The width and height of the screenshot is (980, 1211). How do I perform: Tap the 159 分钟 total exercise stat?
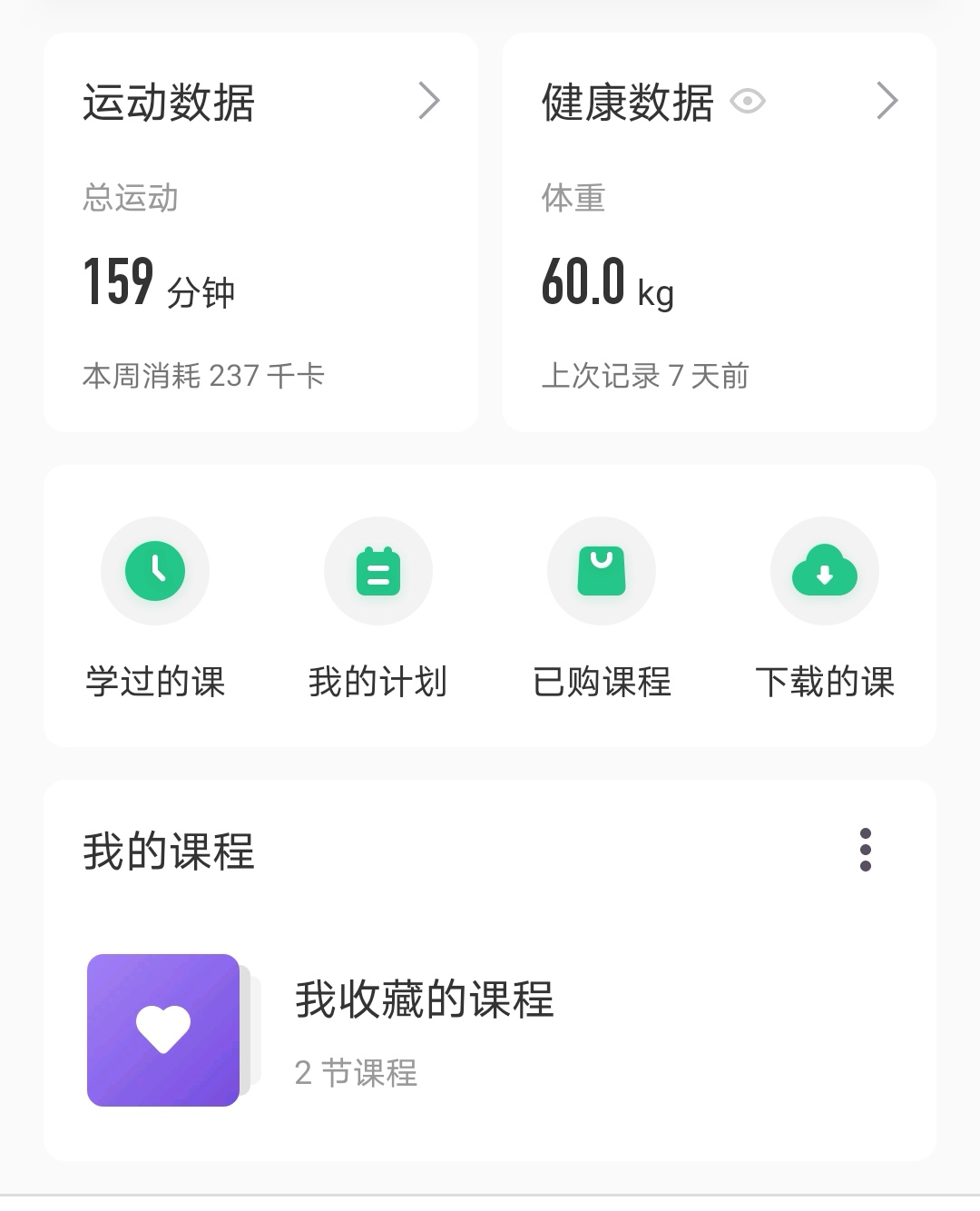[x=158, y=283]
